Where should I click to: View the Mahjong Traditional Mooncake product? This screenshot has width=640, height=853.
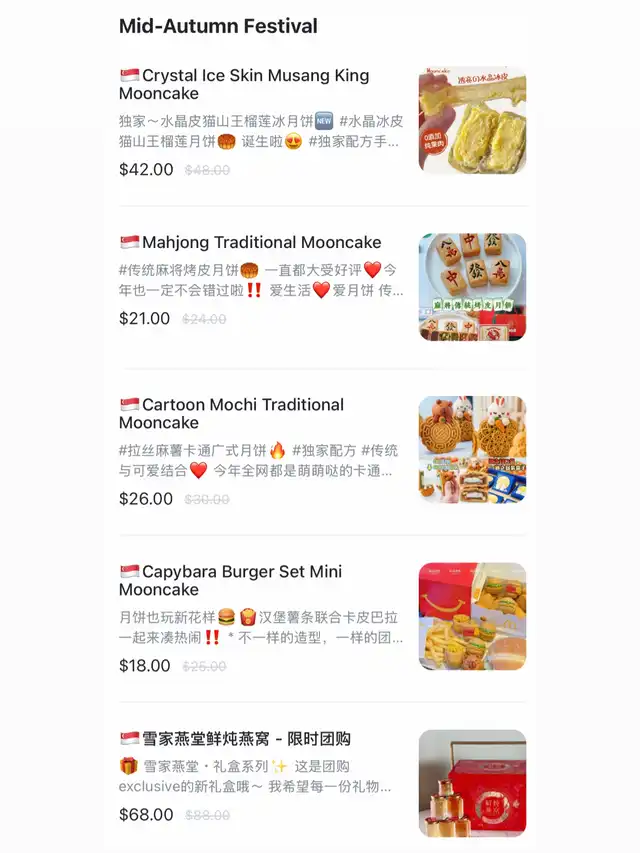[261, 242]
